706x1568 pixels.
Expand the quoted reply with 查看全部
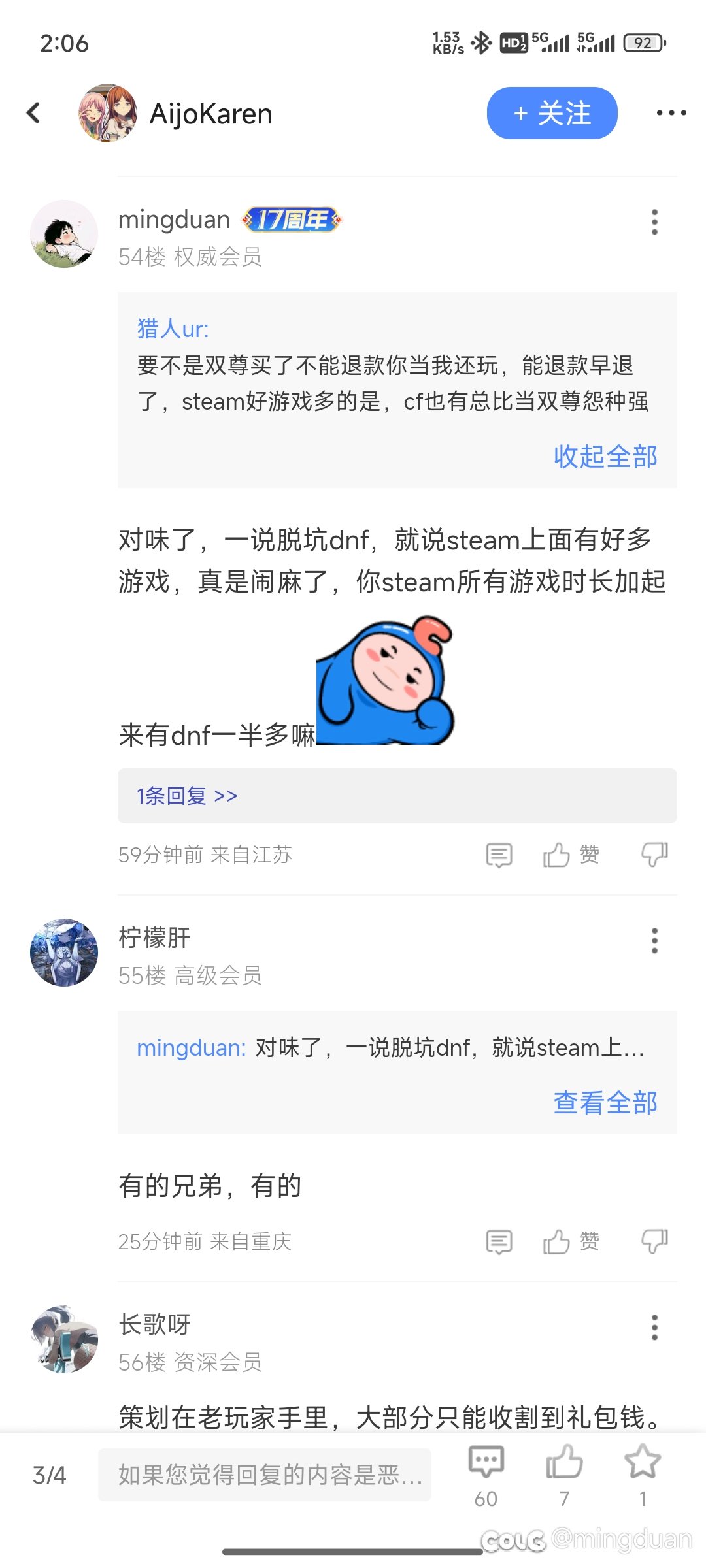pos(605,1102)
